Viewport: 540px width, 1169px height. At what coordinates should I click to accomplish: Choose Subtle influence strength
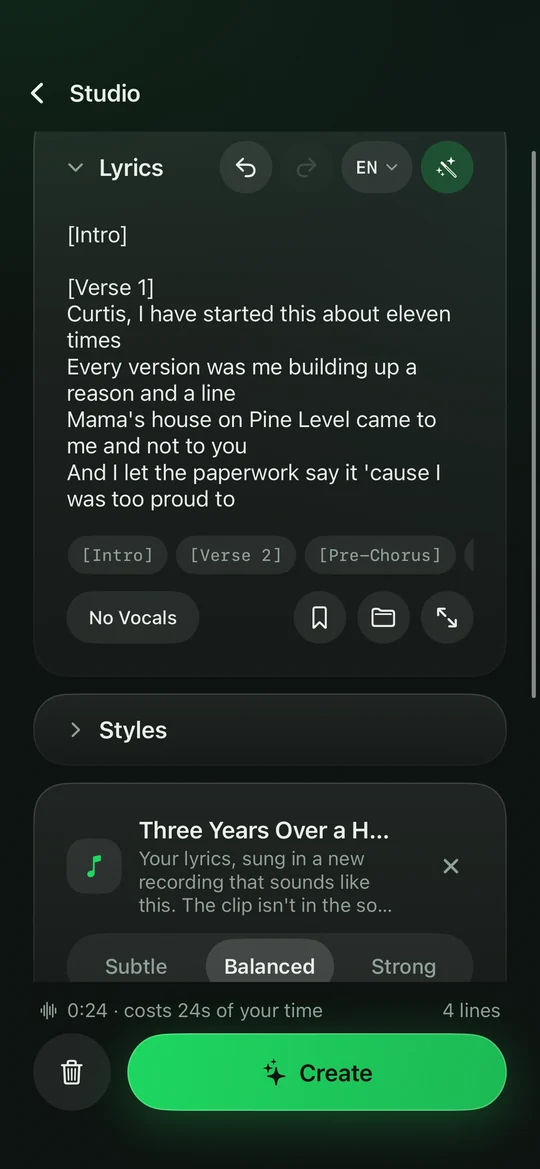click(x=136, y=966)
